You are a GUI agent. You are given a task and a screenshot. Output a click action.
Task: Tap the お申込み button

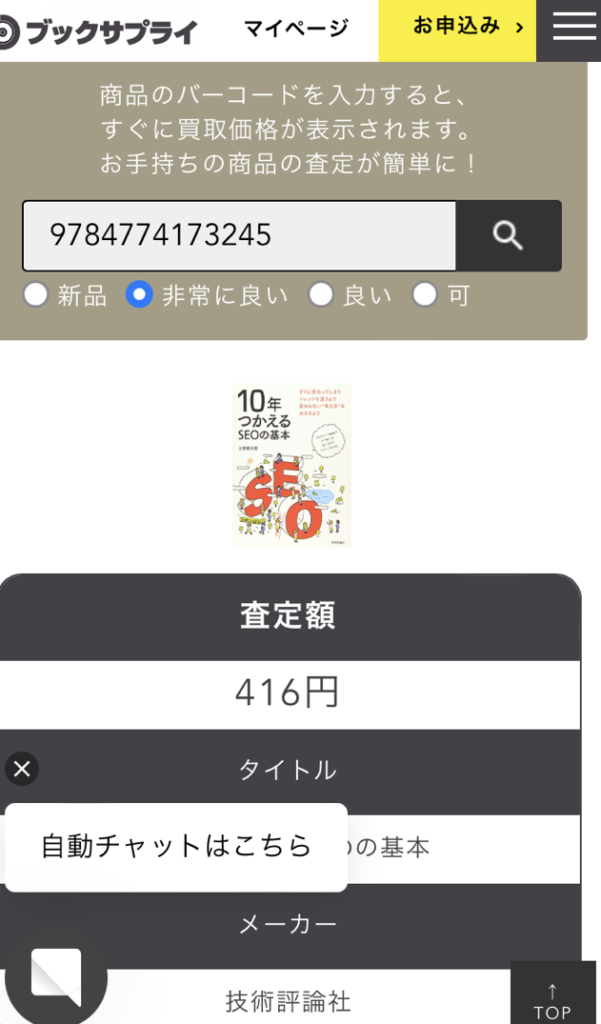click(x=457, y=29)
